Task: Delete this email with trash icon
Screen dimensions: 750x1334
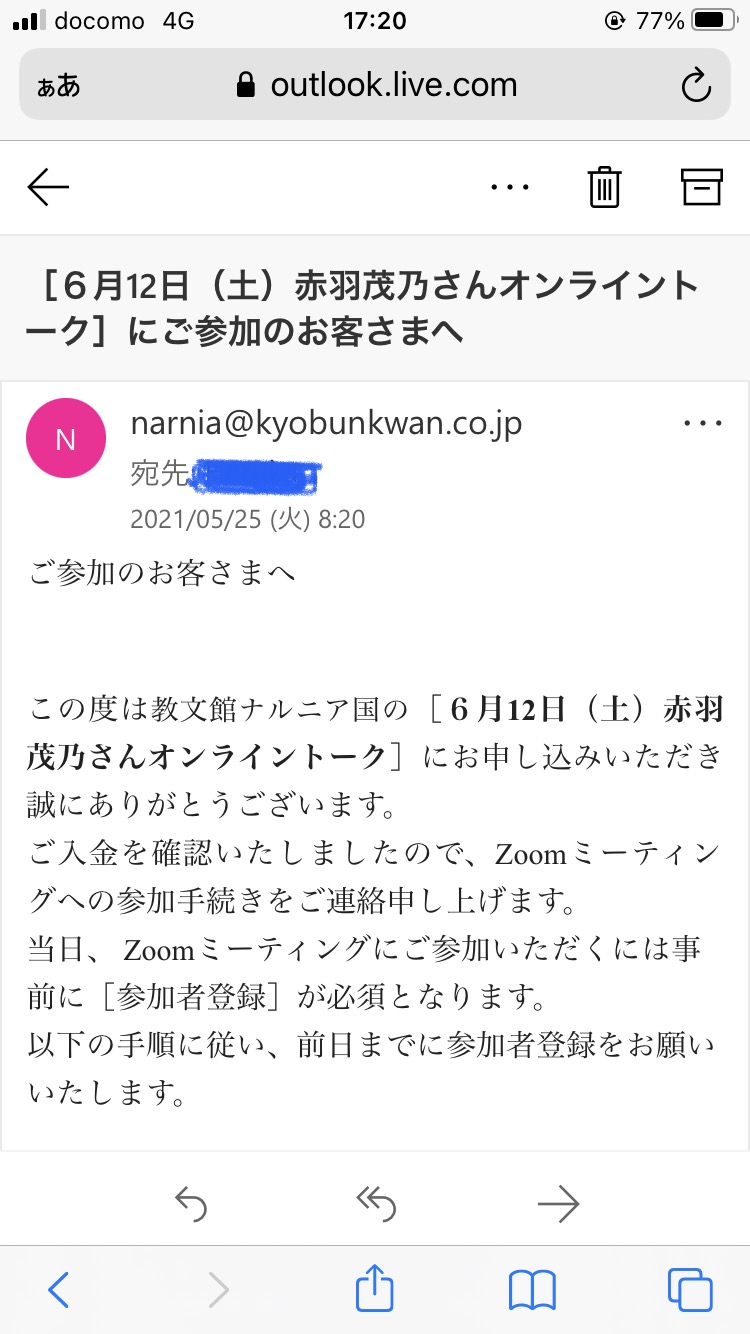Action: (x=604, y=187)
